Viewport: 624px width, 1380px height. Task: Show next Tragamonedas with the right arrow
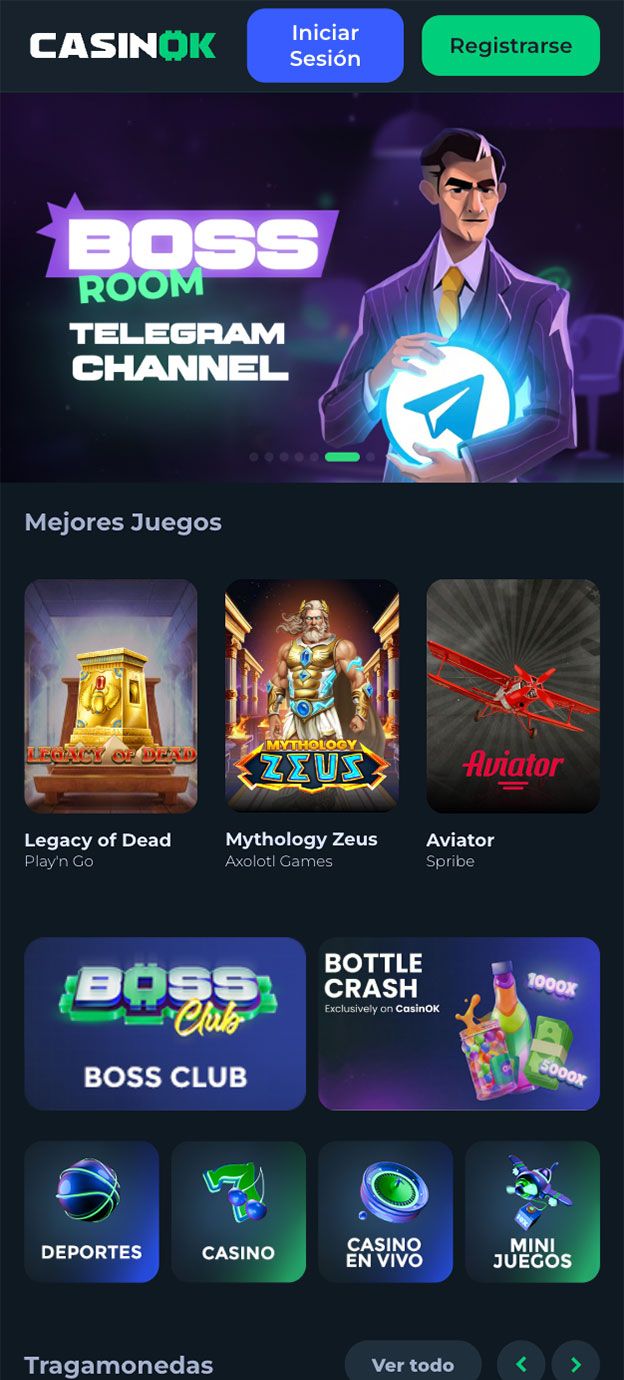[x=576, y=1364]
